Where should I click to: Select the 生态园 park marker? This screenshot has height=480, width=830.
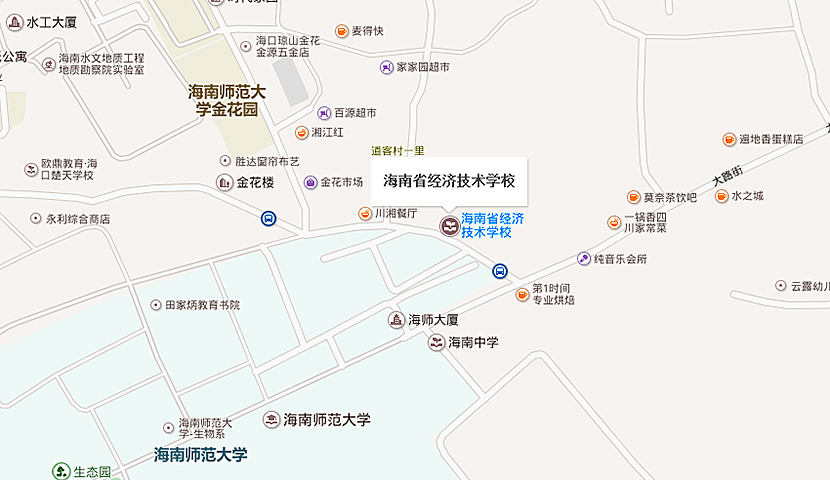click(x=61, y=471)
